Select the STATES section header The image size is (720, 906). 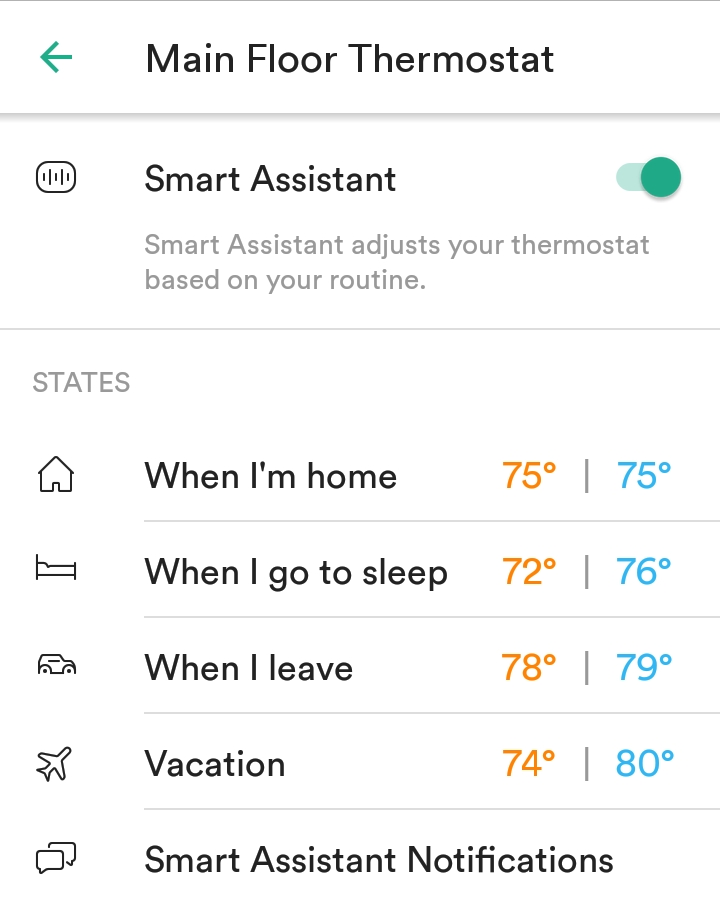(80, 381)
